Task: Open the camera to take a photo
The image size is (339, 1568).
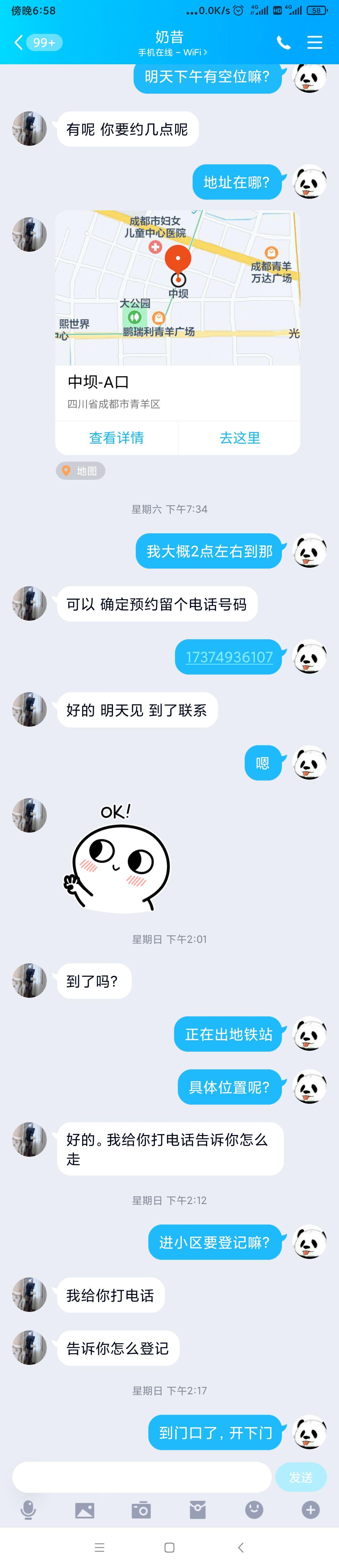Action: [x=141, y=1510]
